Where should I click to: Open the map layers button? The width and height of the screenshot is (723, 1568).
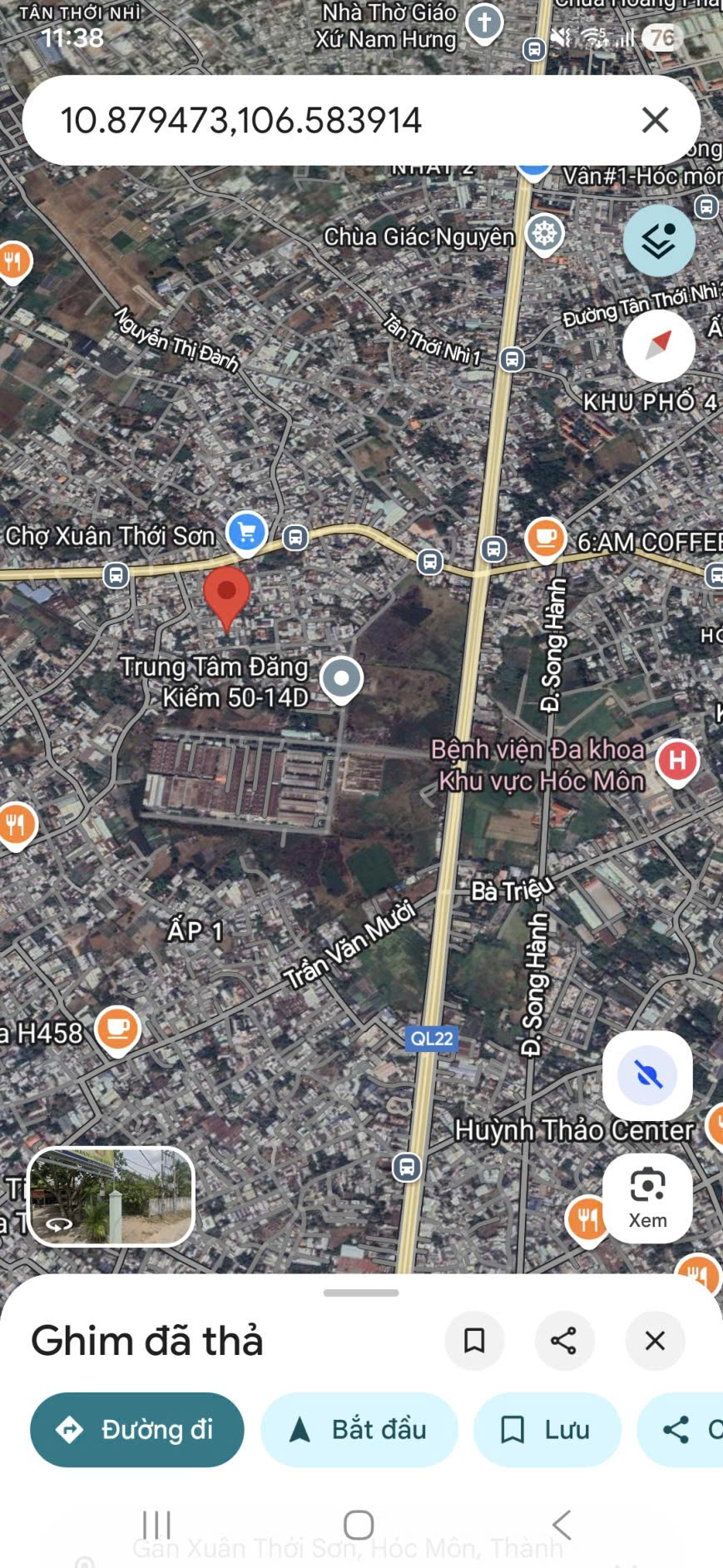(x=659, y=241)
